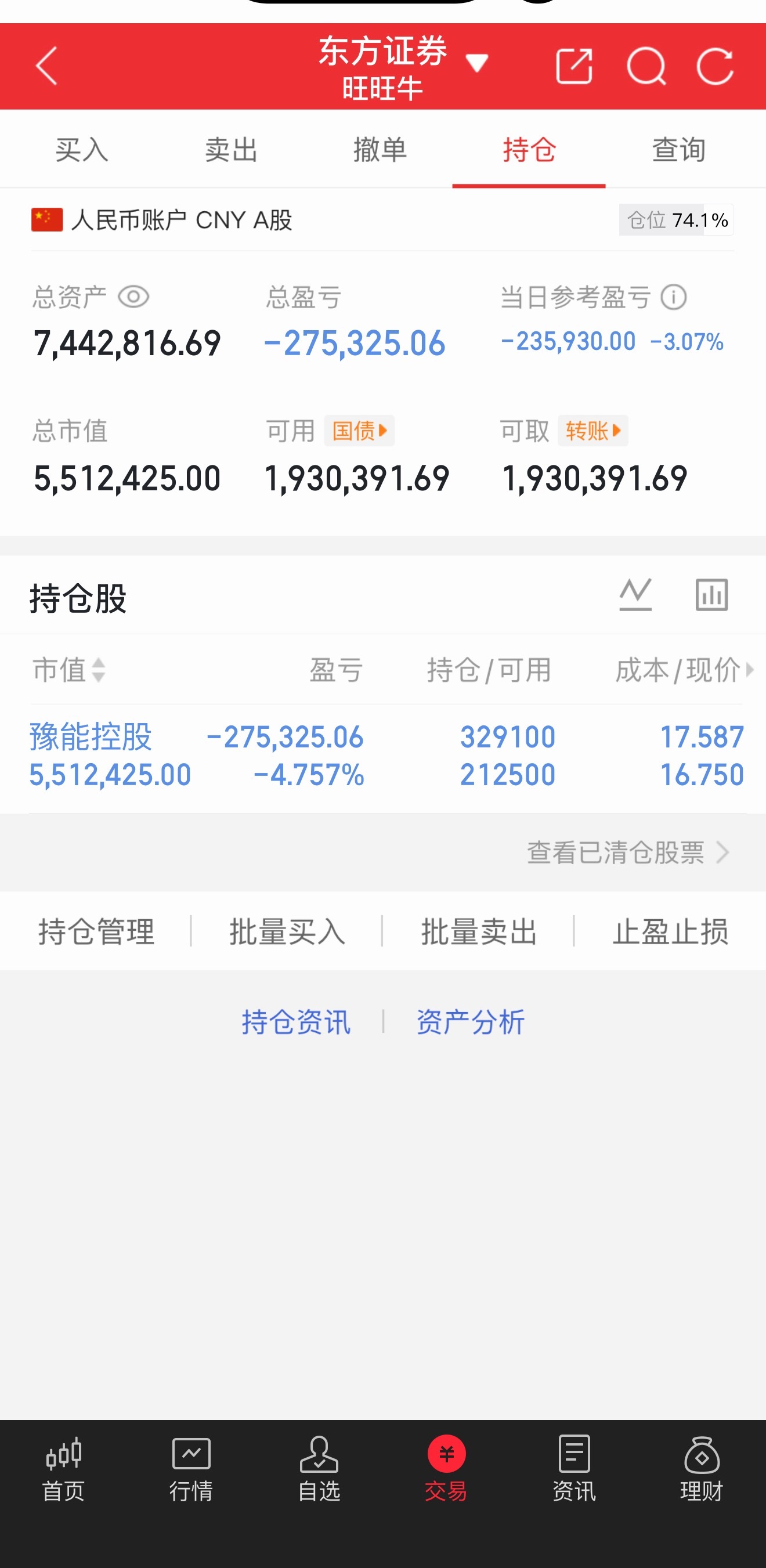
Task: Switch to the 卖出 tab
Action: 230,150
